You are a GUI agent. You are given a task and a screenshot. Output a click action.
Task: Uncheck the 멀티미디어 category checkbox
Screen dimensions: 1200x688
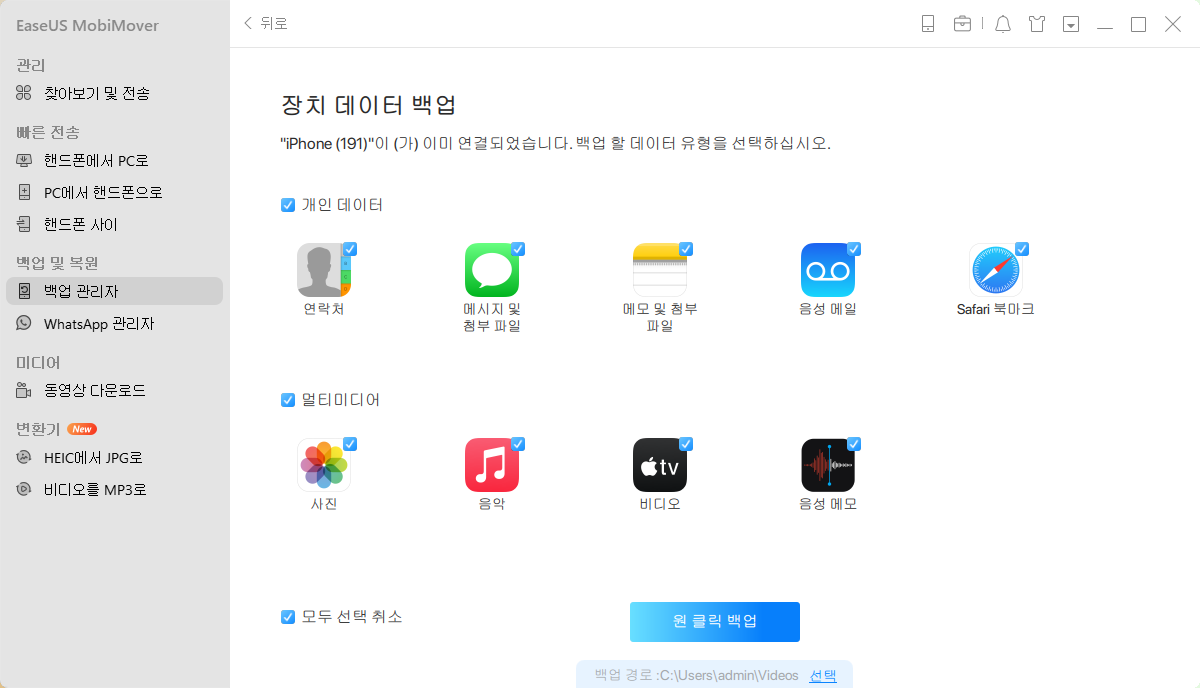tap(288, 400)
